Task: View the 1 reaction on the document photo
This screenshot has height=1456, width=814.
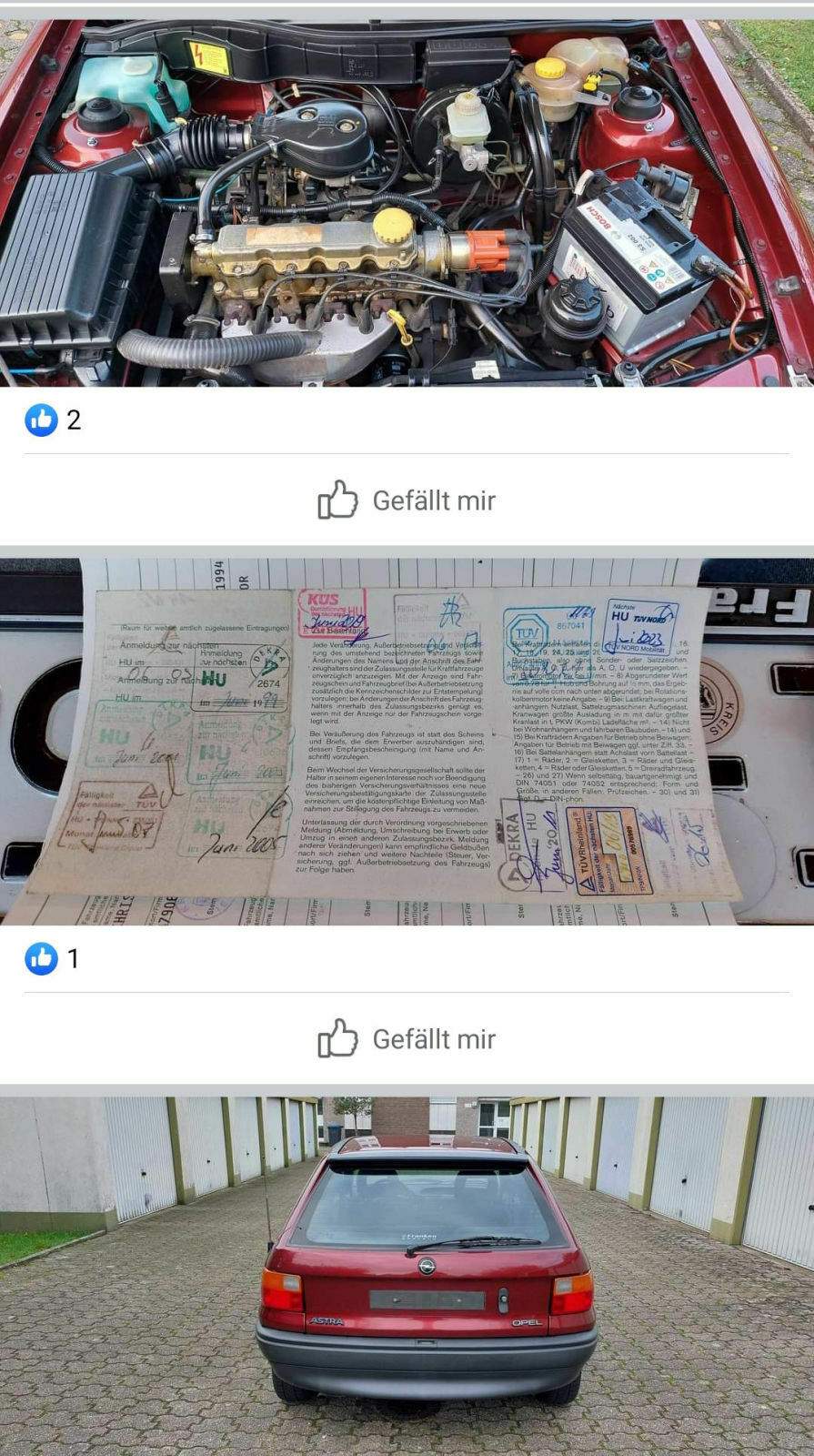Action: pos(53,958)
